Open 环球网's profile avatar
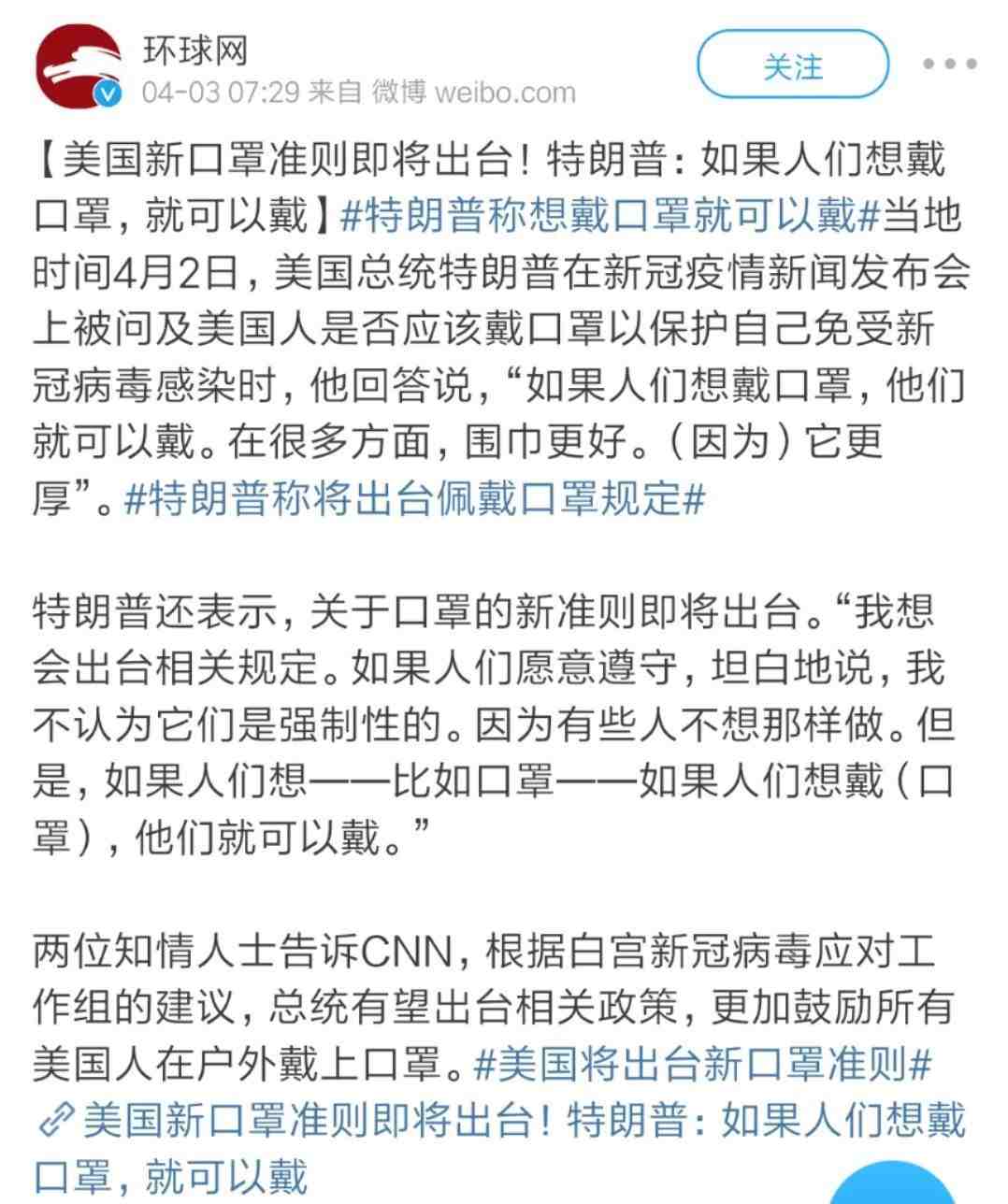The image size is (1008, 1204). [x=79, y=64]
